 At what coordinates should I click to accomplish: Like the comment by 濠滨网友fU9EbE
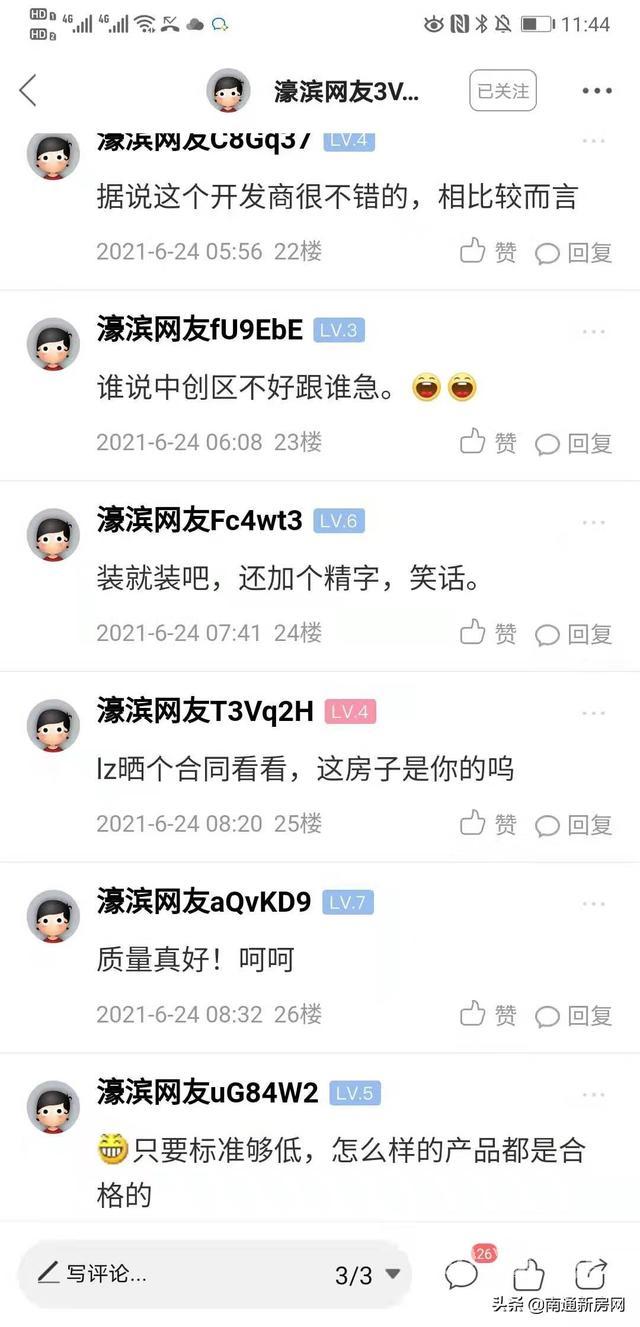point(488,442)
